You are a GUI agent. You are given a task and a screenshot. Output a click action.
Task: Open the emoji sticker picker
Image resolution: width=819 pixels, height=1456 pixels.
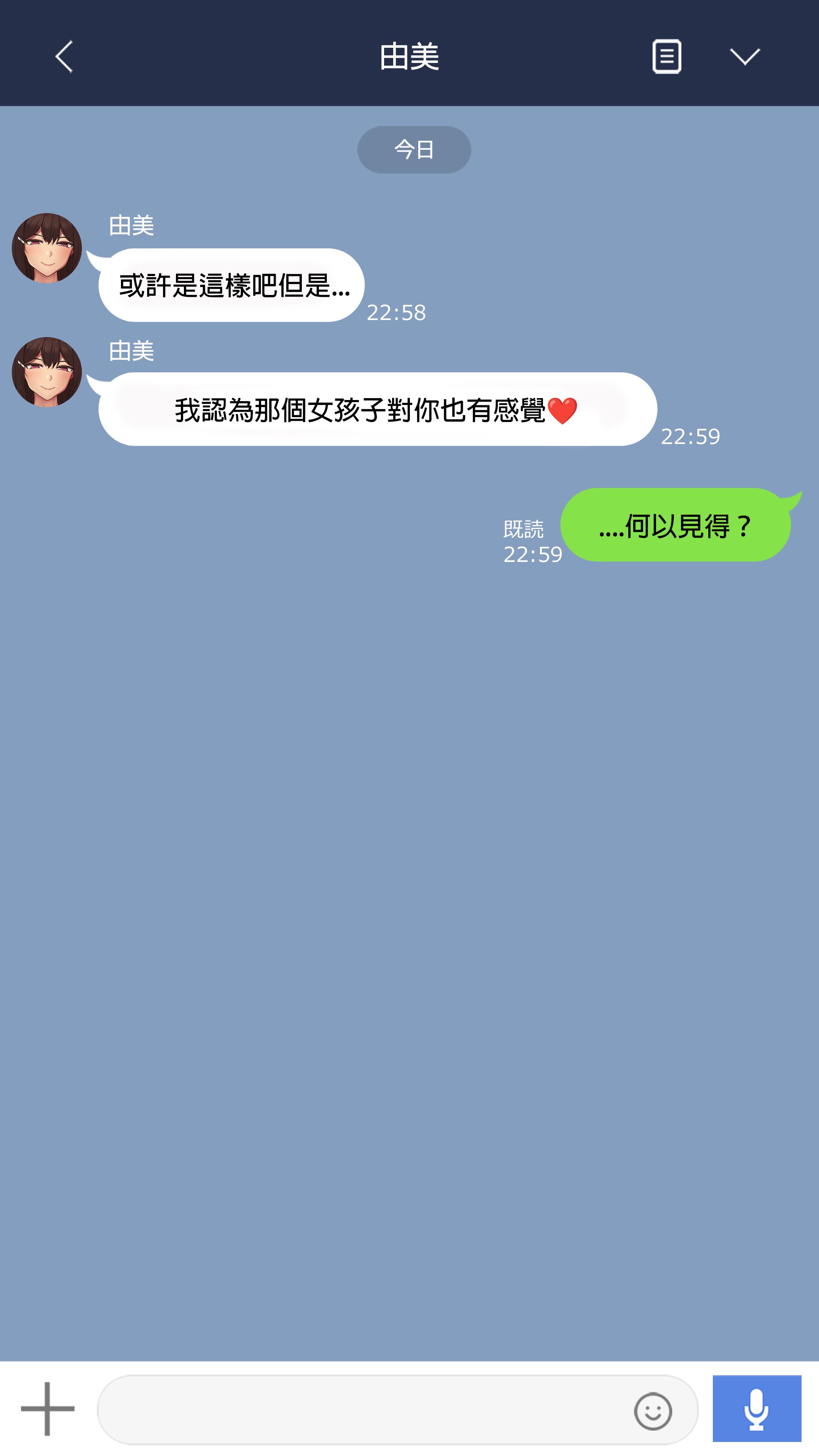653,1411
